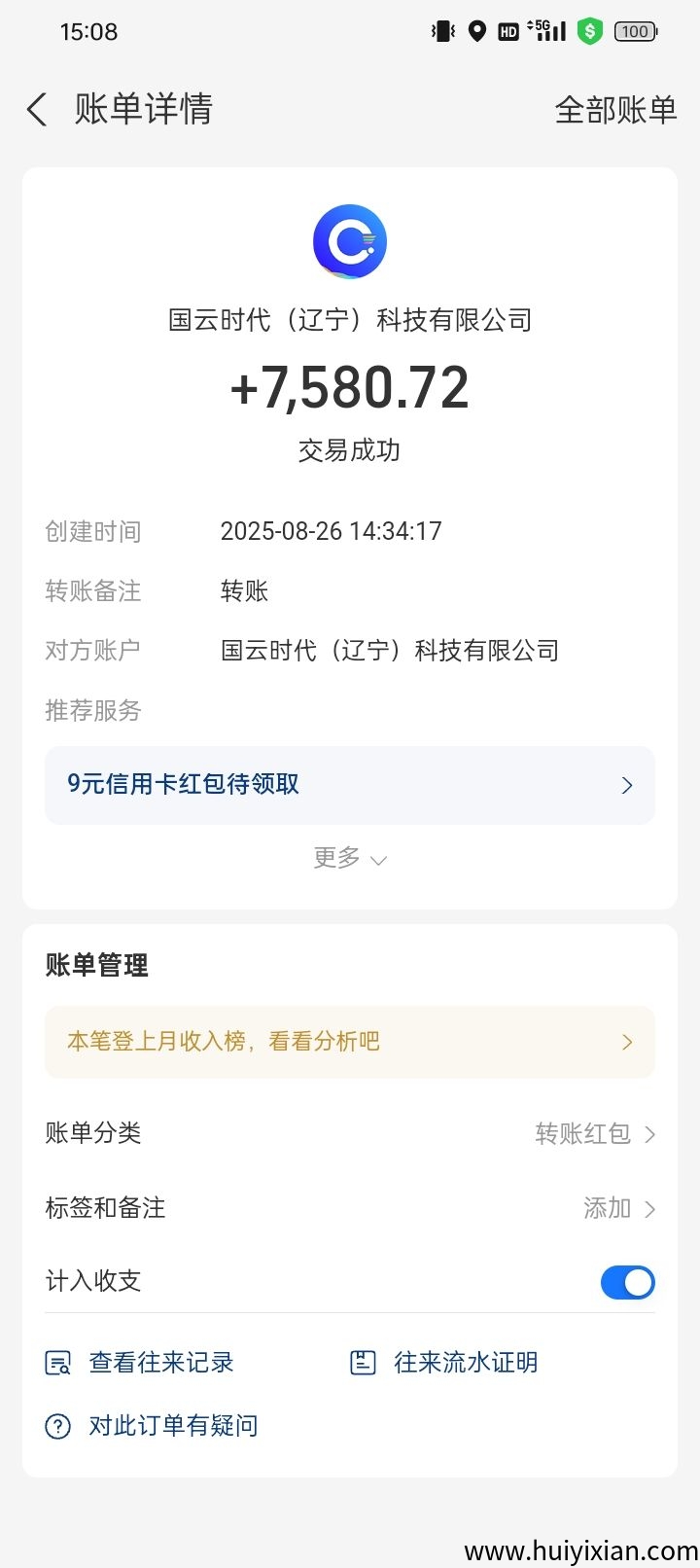Tap the circular company logo avatar

350,240
